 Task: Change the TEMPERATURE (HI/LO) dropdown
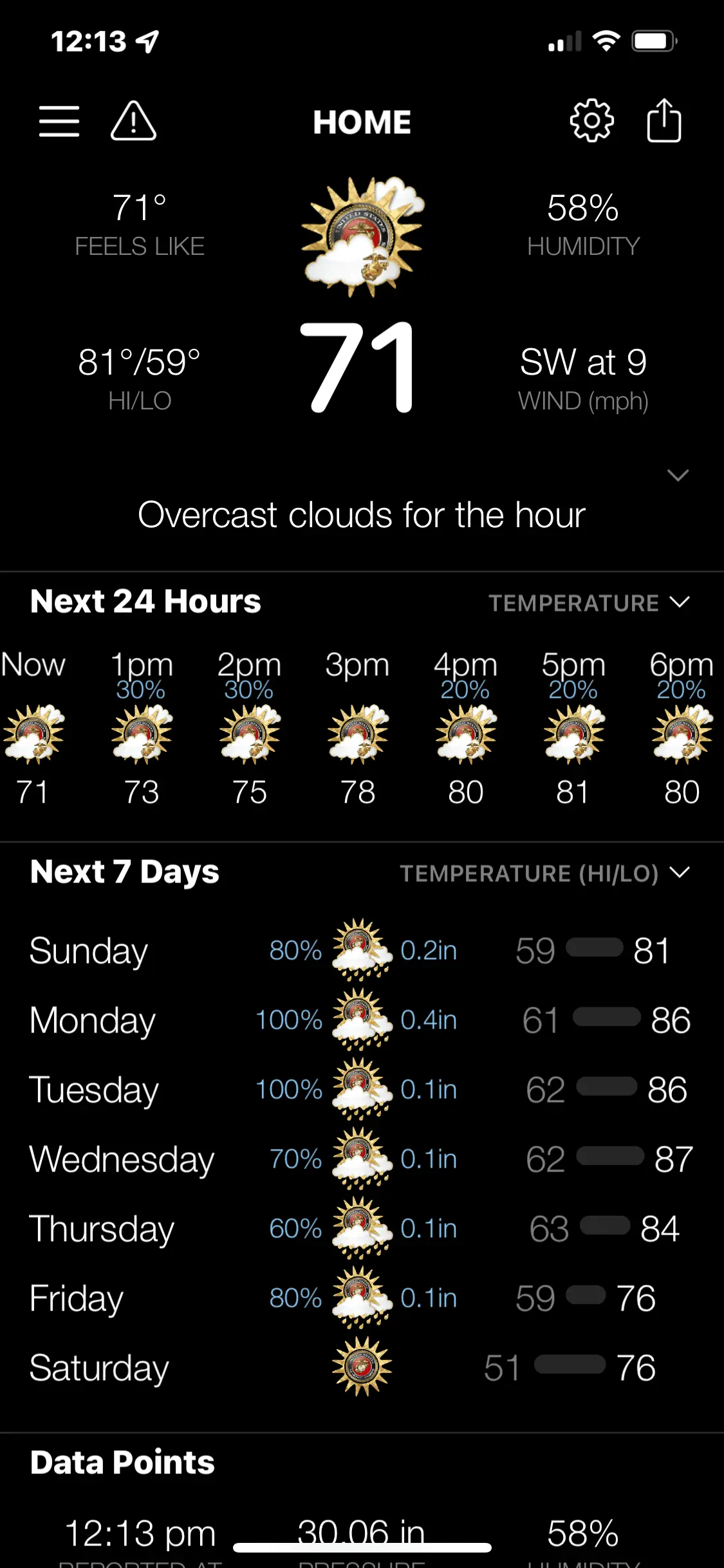click(x=544, y=873)
